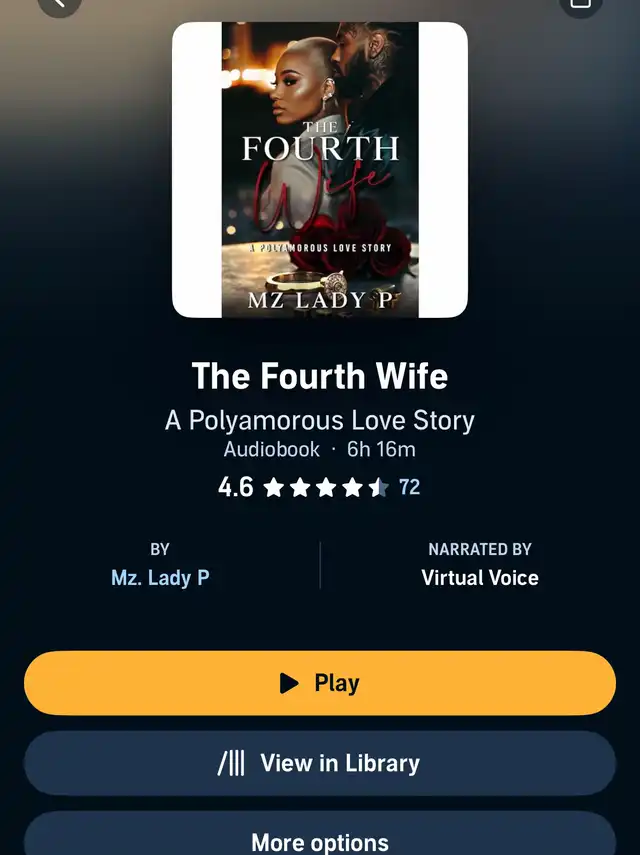Open the top-right share icon
The image size is (640, 855).
(x=580, y=4)
